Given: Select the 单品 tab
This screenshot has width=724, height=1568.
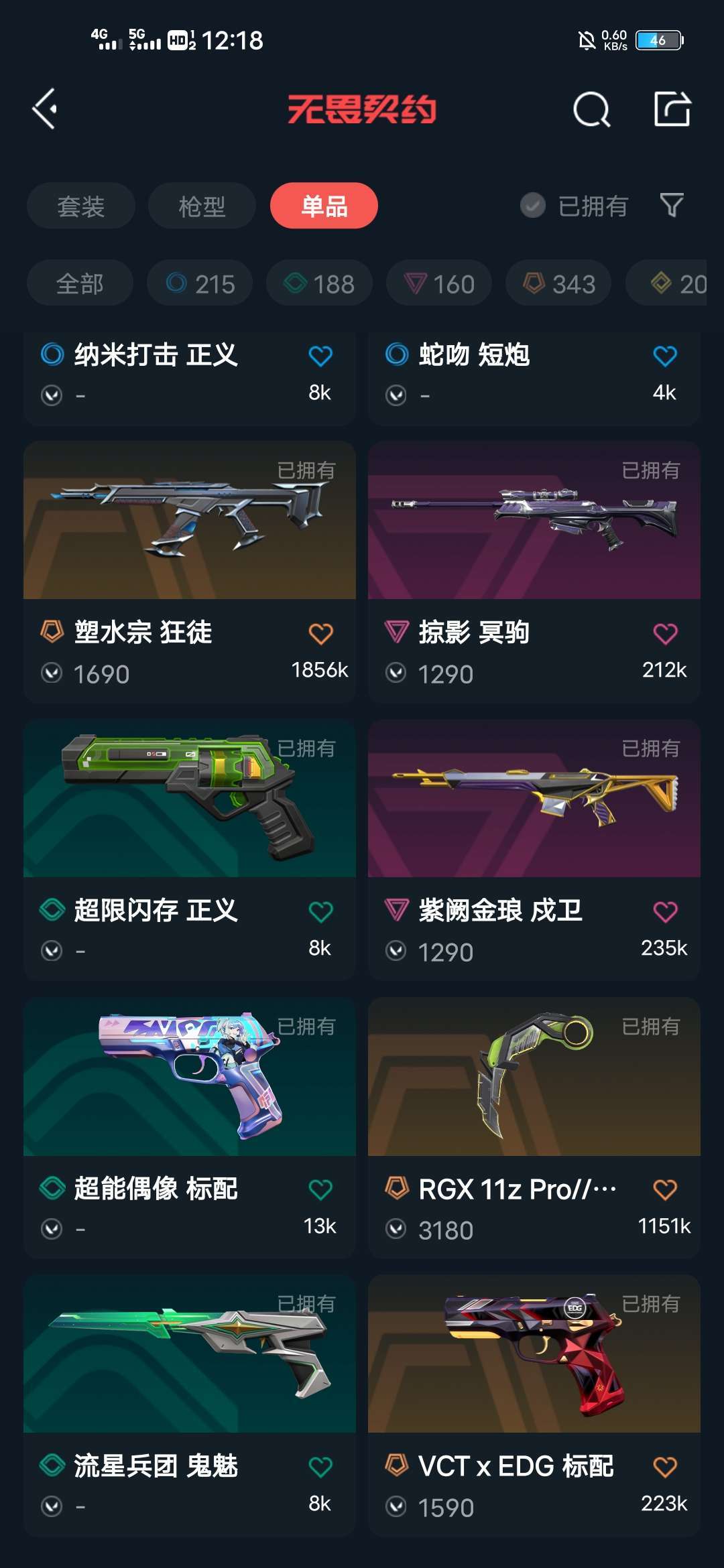Looking at the screenshot, I should [x=324, y=206].
